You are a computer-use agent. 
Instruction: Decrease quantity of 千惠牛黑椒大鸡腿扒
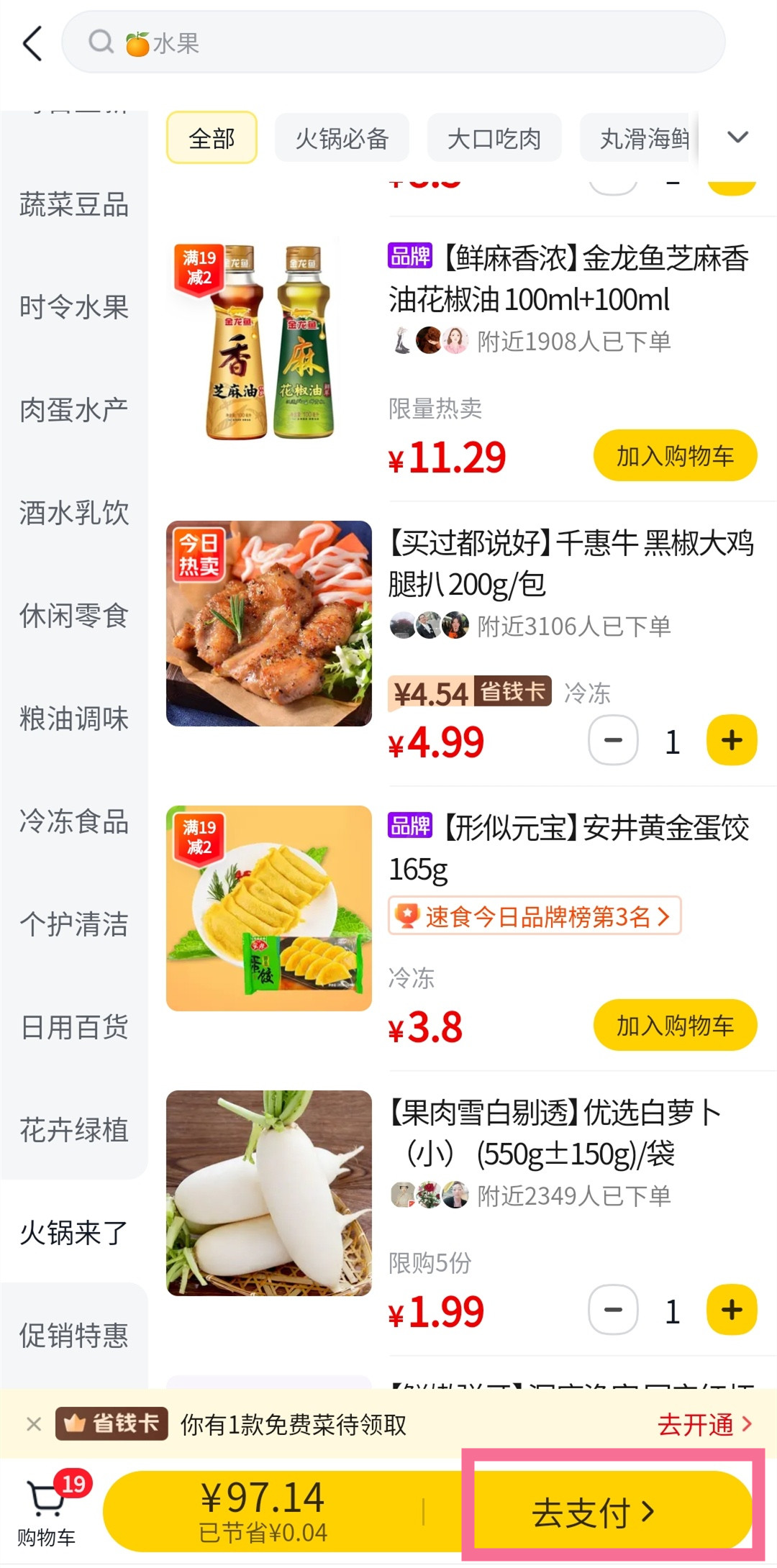pos(613,740)
